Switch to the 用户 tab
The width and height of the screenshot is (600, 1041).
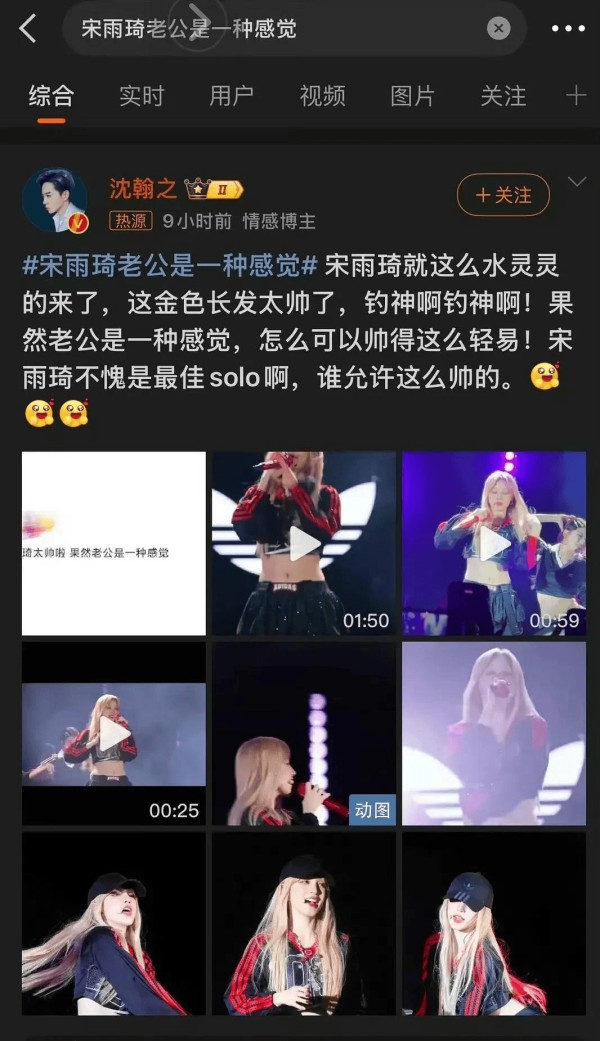point(231,96)
